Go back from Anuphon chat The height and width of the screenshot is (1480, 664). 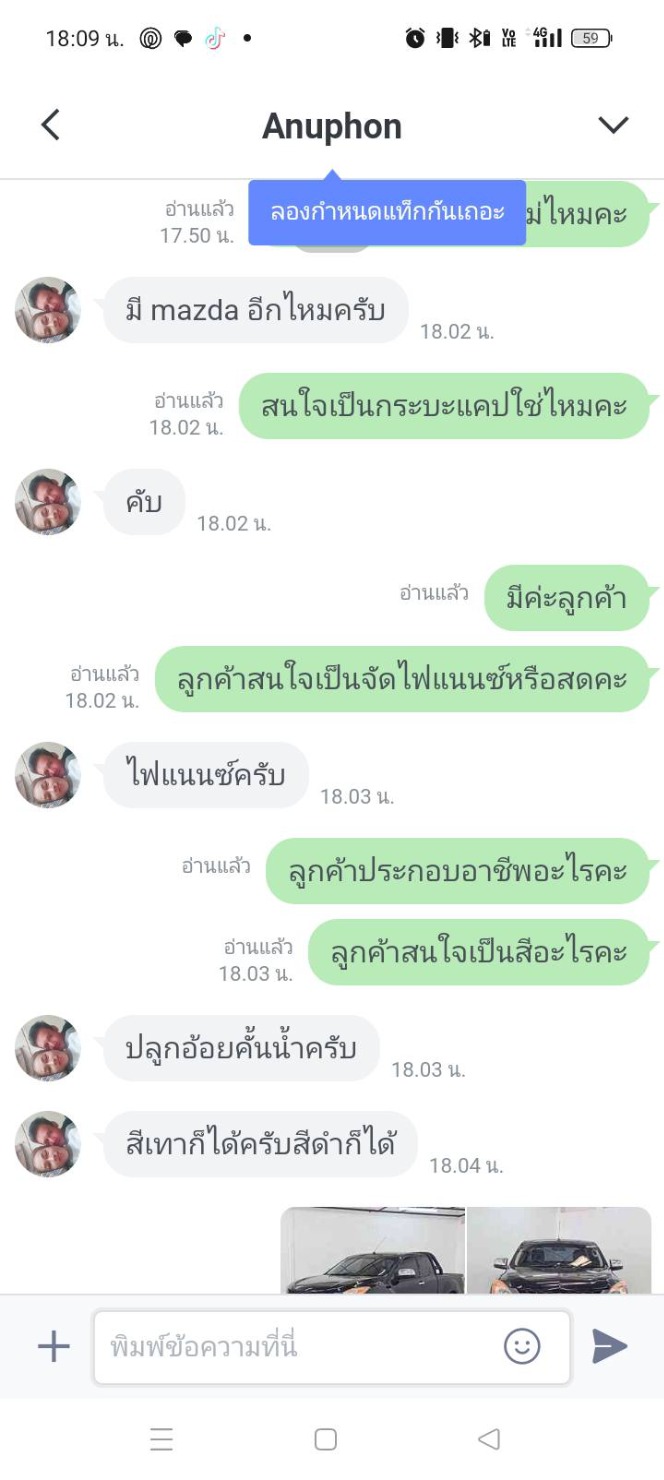pos(50,125)
